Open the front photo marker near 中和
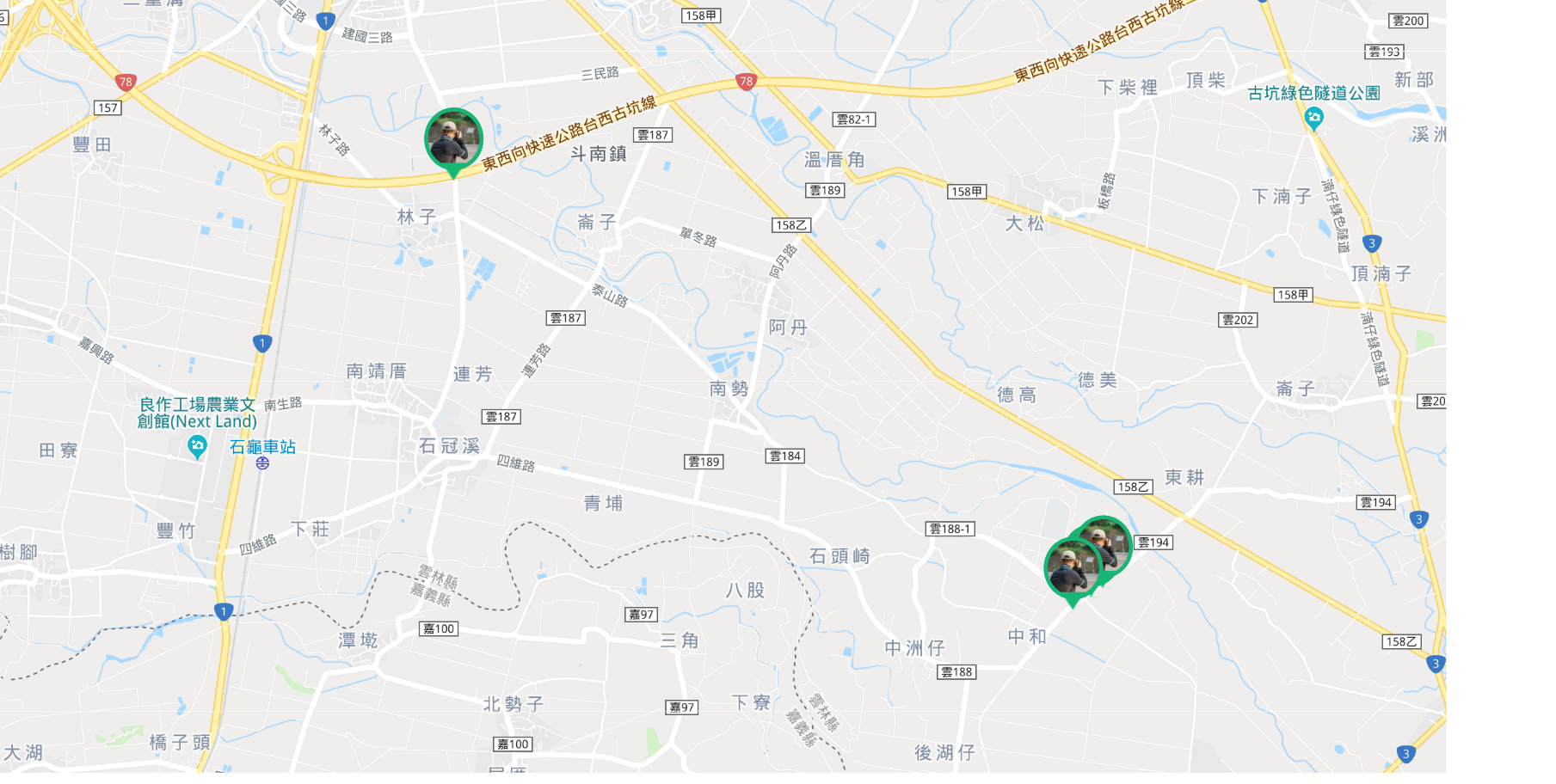 point(1070,567)
